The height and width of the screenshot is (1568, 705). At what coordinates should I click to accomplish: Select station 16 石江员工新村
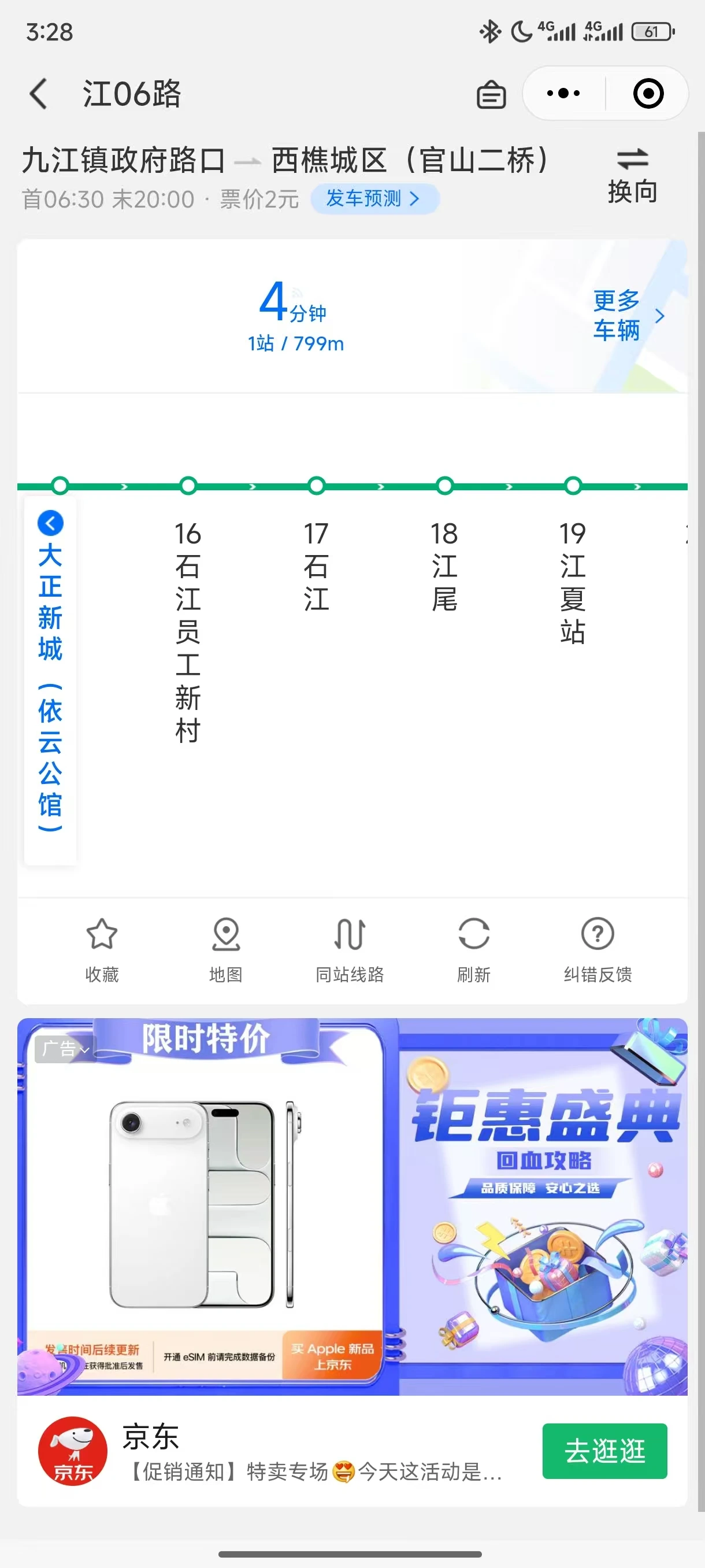click(188, 630)
